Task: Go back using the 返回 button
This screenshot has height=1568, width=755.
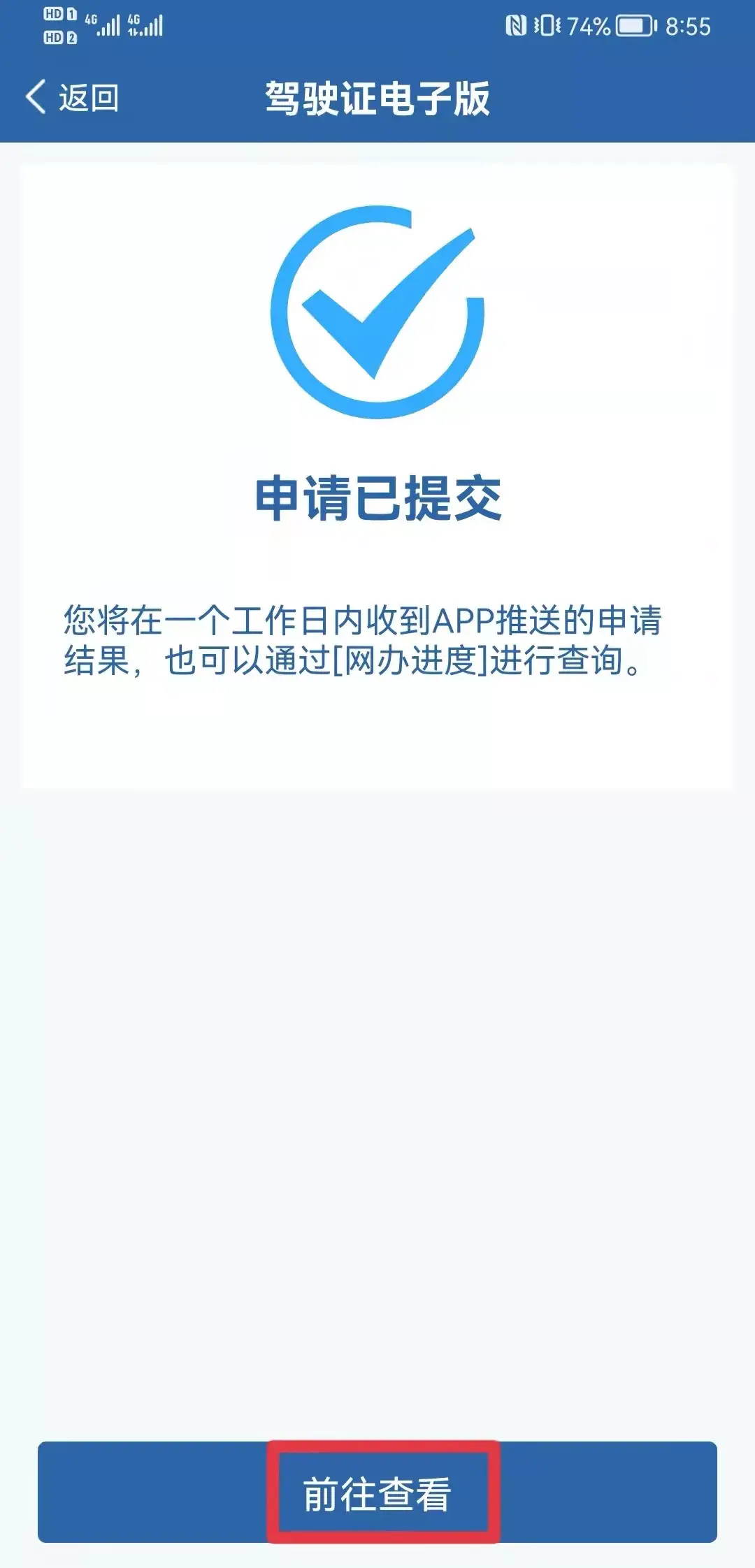Action: point(73,97)
